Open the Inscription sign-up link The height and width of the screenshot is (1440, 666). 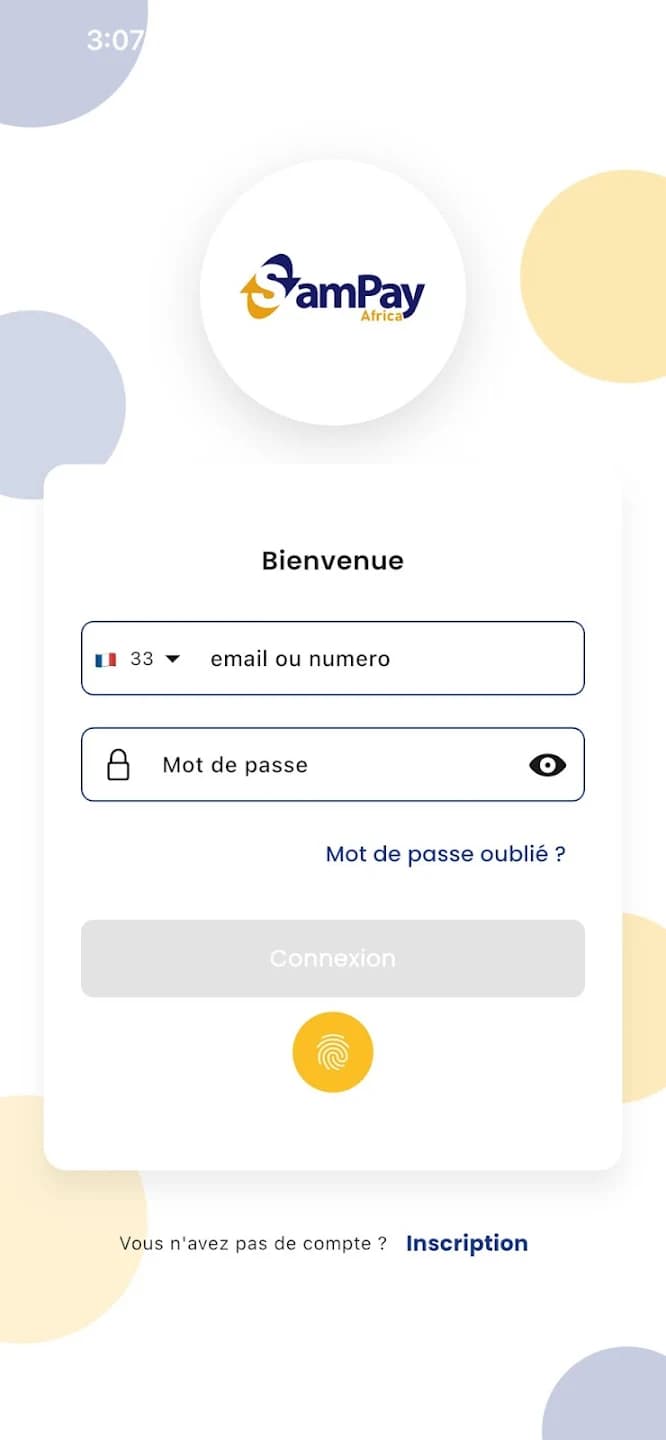click(467, 1243)
